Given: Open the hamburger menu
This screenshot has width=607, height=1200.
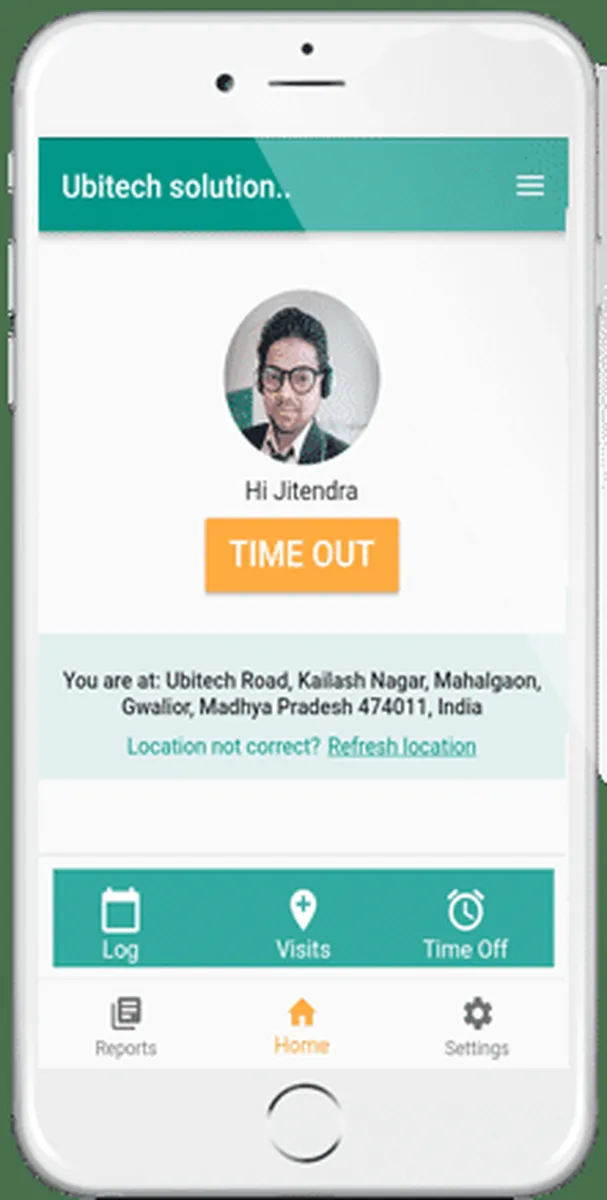Looking at the screenshot, I should point(529,186).
